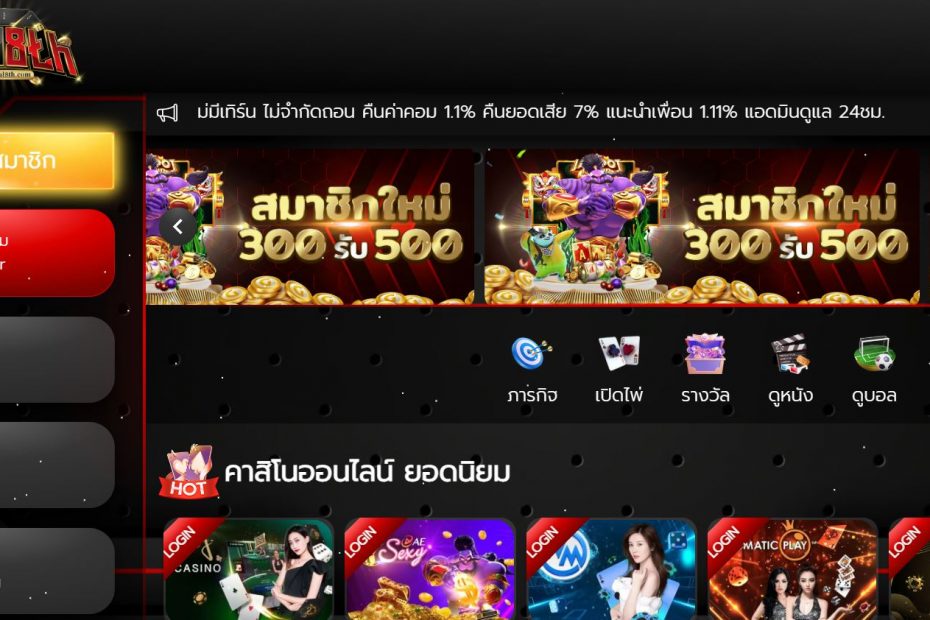Open the สมาชิกใหม่ 300 รับ 500 promotion banner
This screenshot has height=620, width=930.
point(701,227)
